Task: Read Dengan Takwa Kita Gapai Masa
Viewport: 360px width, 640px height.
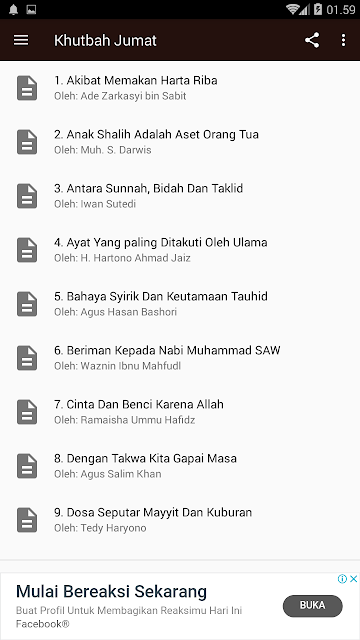Action: click(180, 466)
